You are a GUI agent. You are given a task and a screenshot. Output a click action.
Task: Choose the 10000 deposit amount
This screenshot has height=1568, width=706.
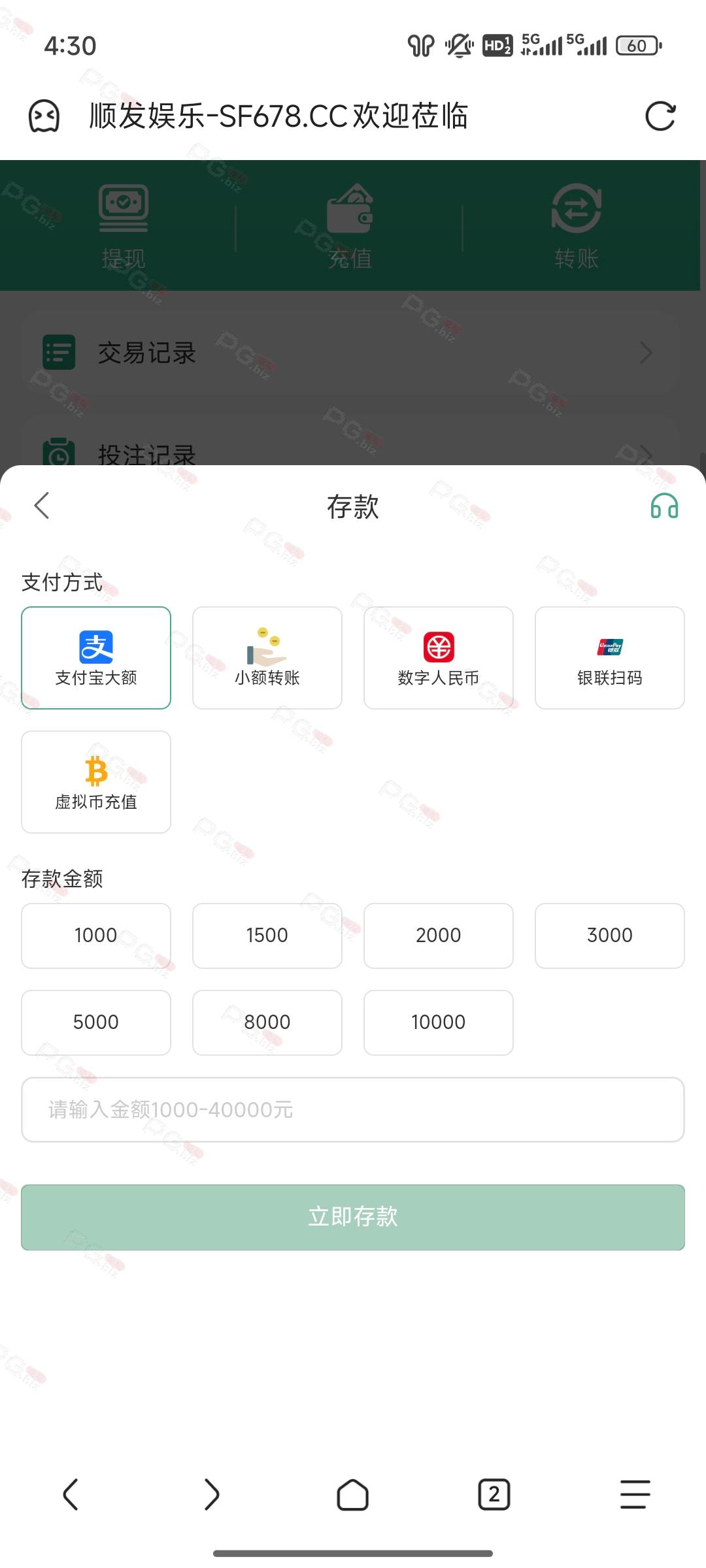click(x=439, y=1022)
